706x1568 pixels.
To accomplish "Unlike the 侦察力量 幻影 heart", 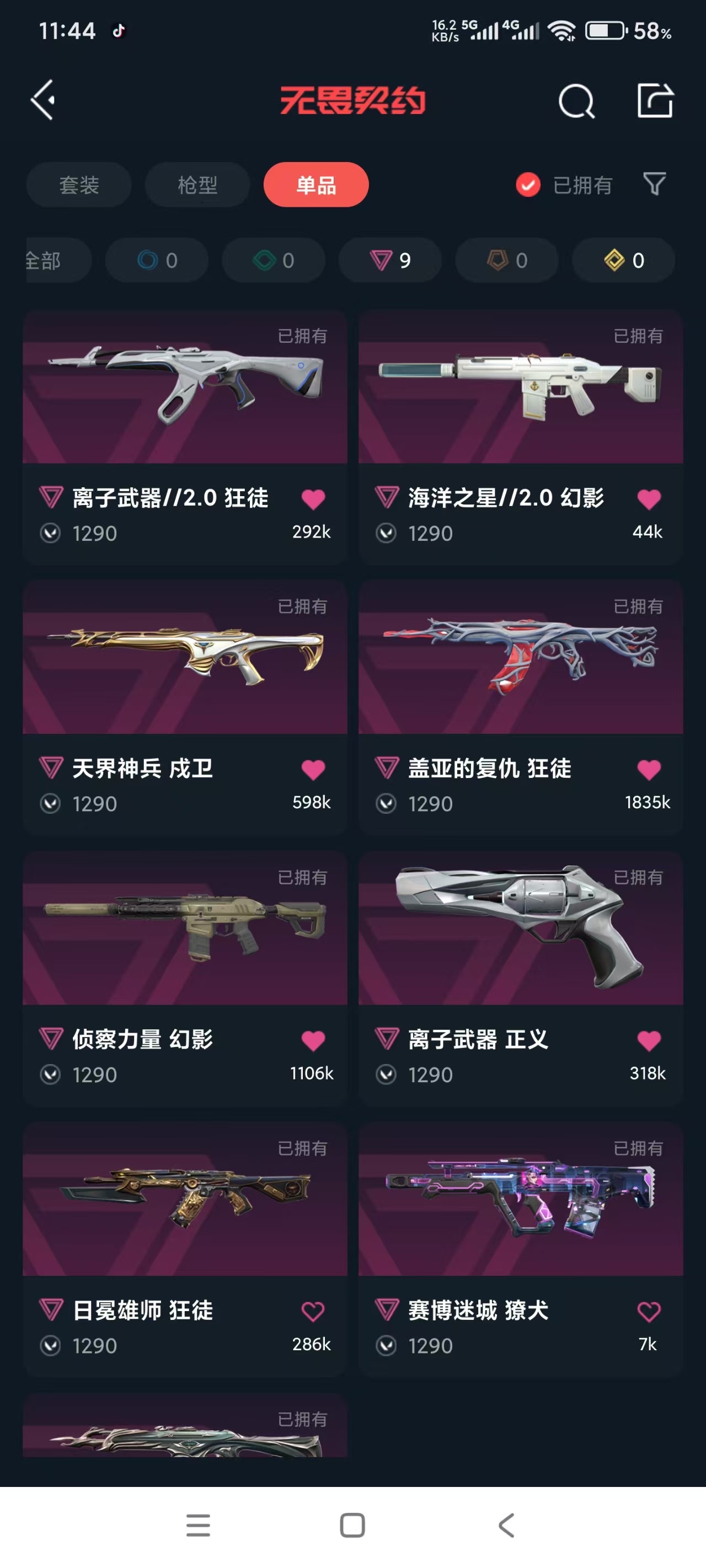I will point(313,1040).
